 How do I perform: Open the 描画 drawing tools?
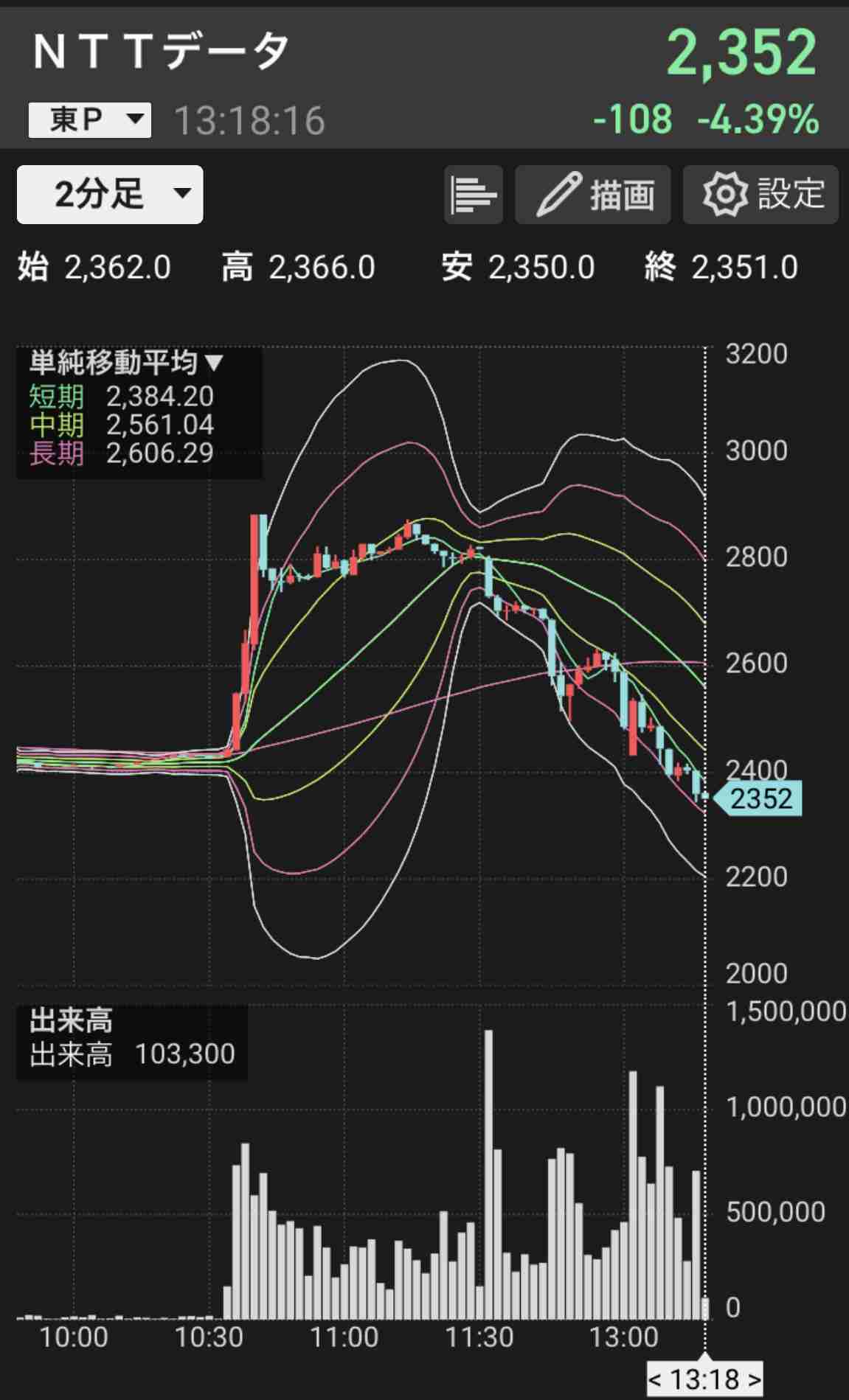point(592,195)
